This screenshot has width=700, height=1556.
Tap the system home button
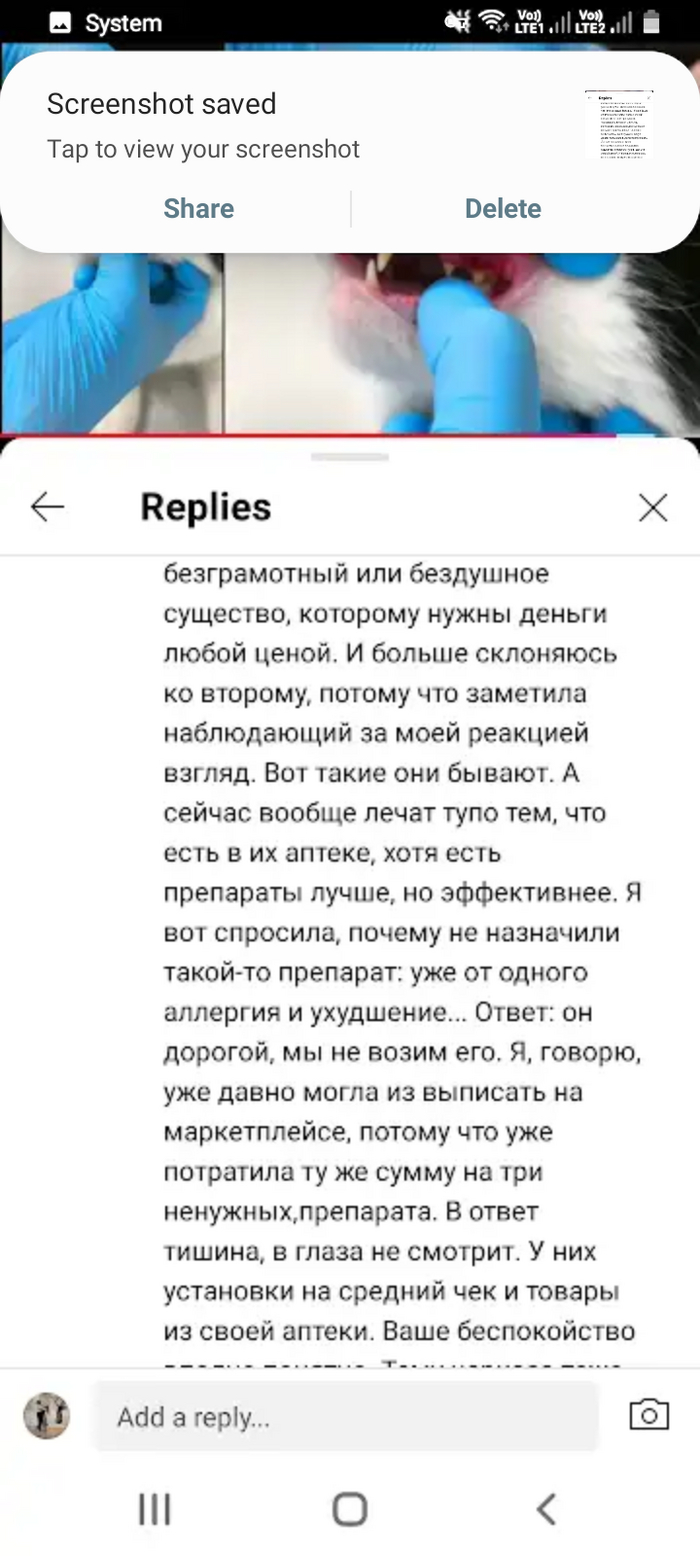pyautogui.click(x=349, y=1509)
